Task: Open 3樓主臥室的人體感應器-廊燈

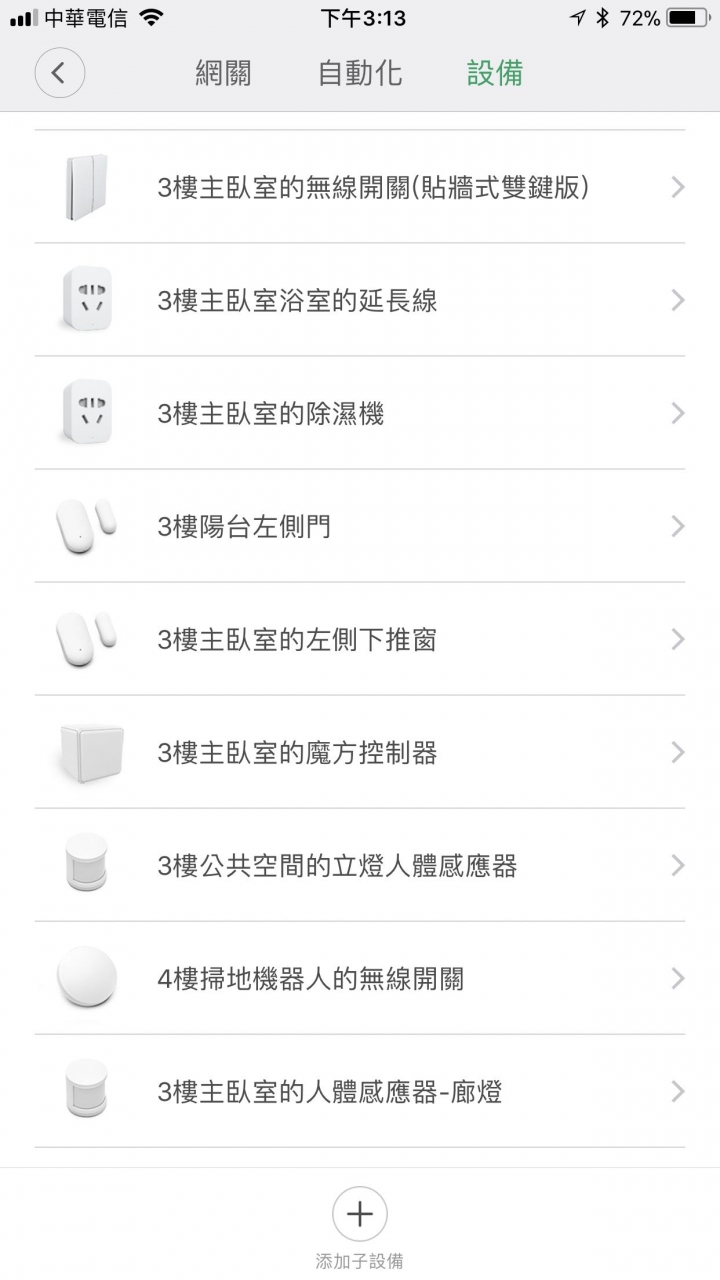Action: point(360,1091)
